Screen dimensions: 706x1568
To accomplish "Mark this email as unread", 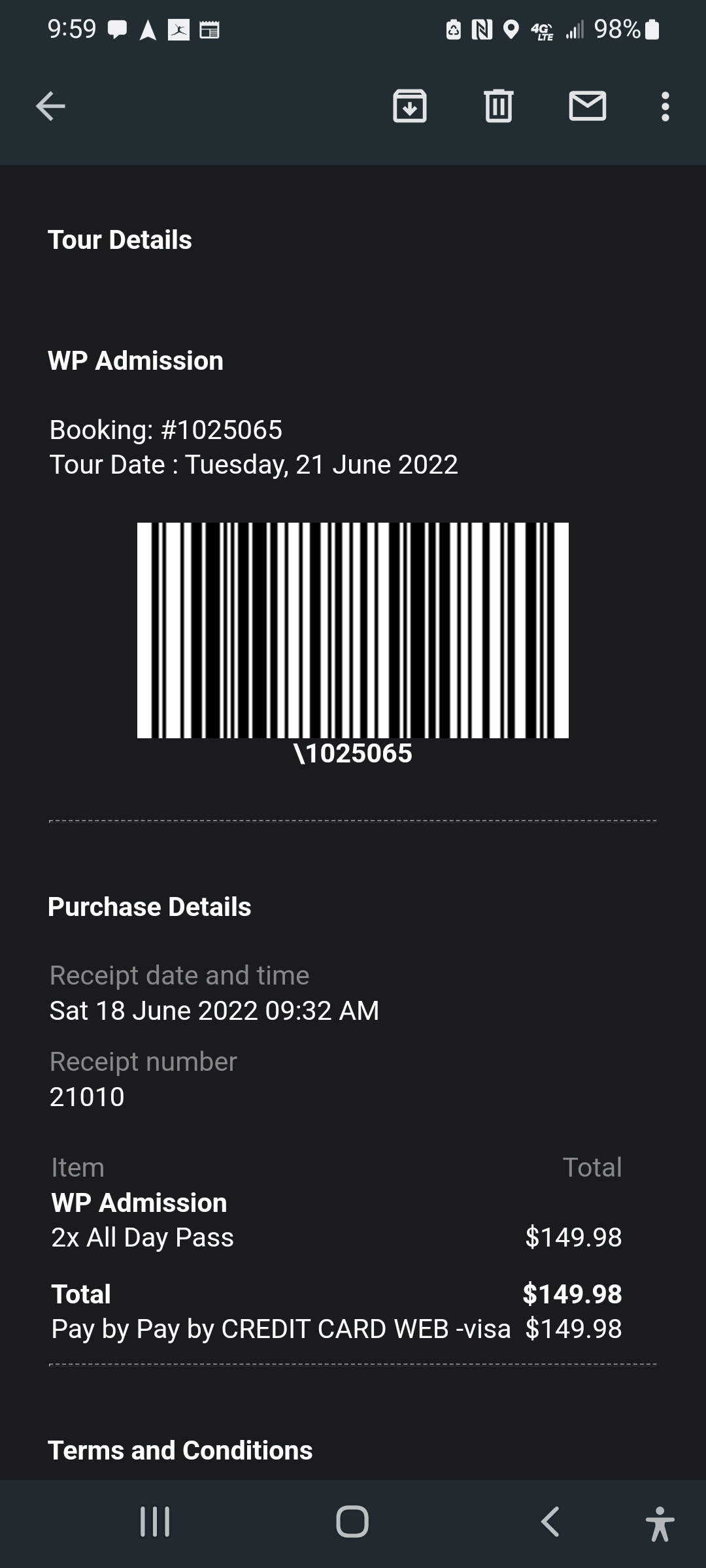I will pos(588,106).
